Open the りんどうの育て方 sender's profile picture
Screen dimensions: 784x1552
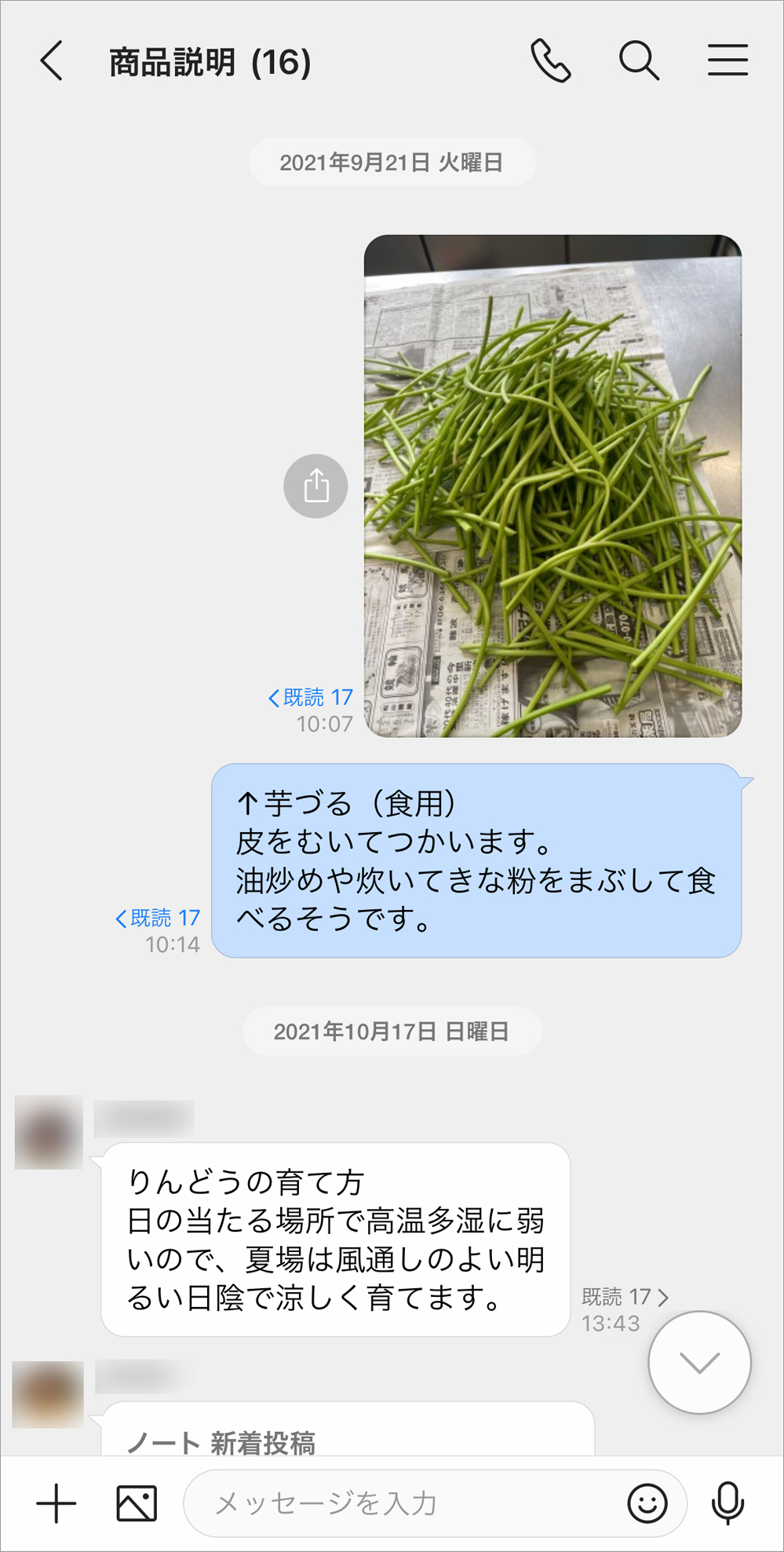coord(49,1132)
